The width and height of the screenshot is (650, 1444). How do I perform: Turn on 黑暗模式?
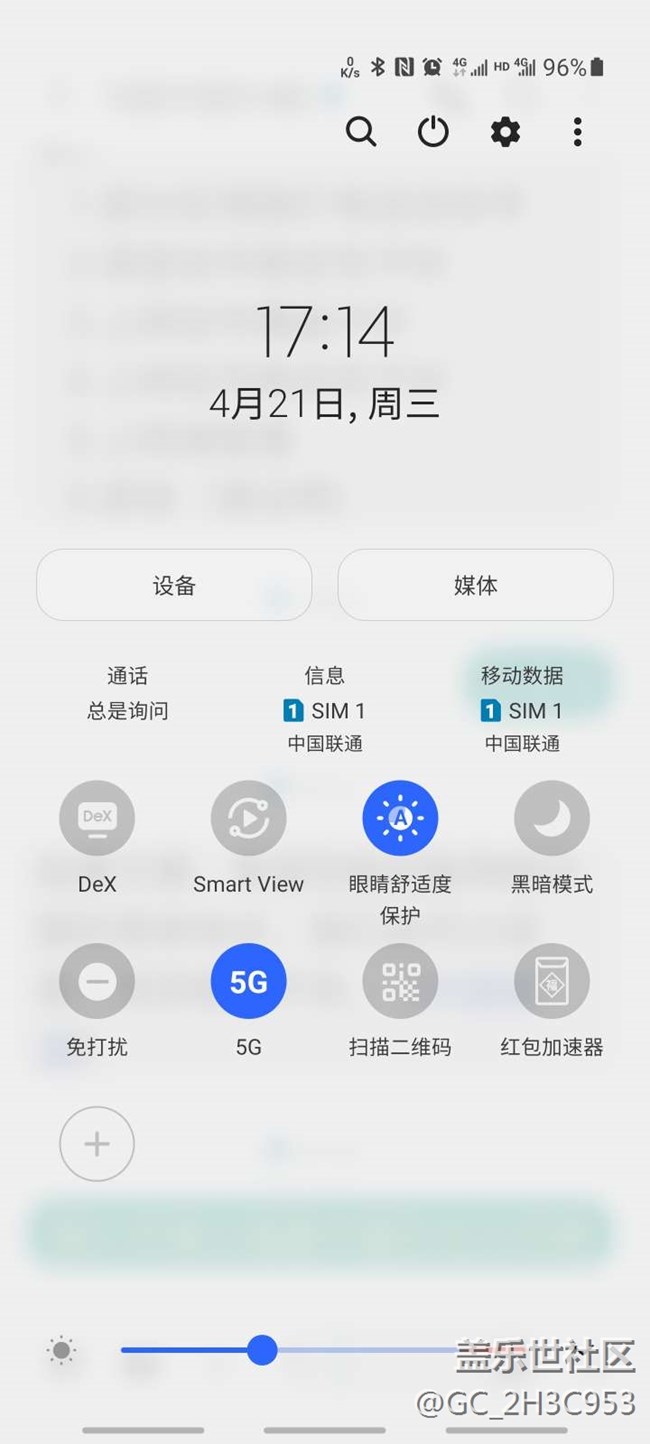coord(551,819)
